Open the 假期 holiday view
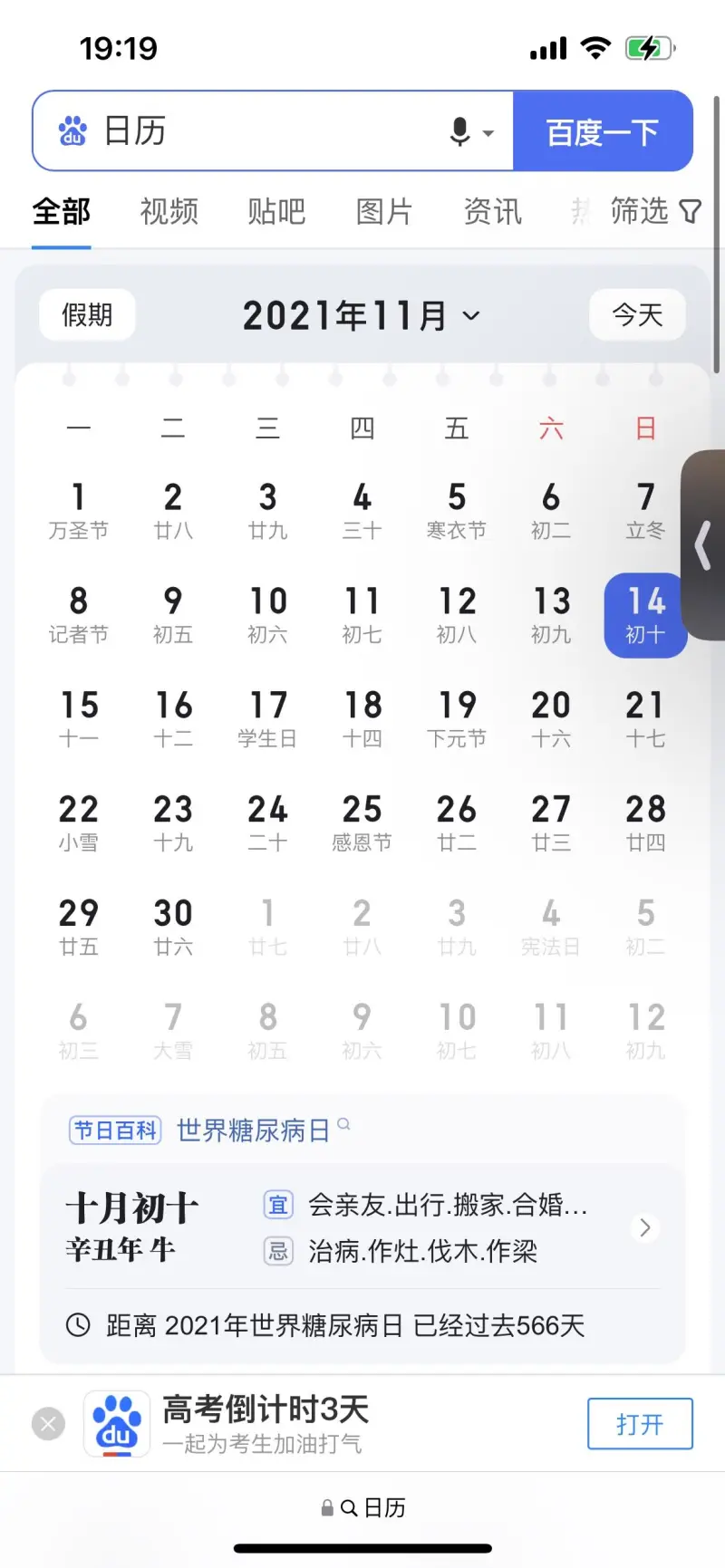This screenshot has height=1568, width=725. pos(87,315)
